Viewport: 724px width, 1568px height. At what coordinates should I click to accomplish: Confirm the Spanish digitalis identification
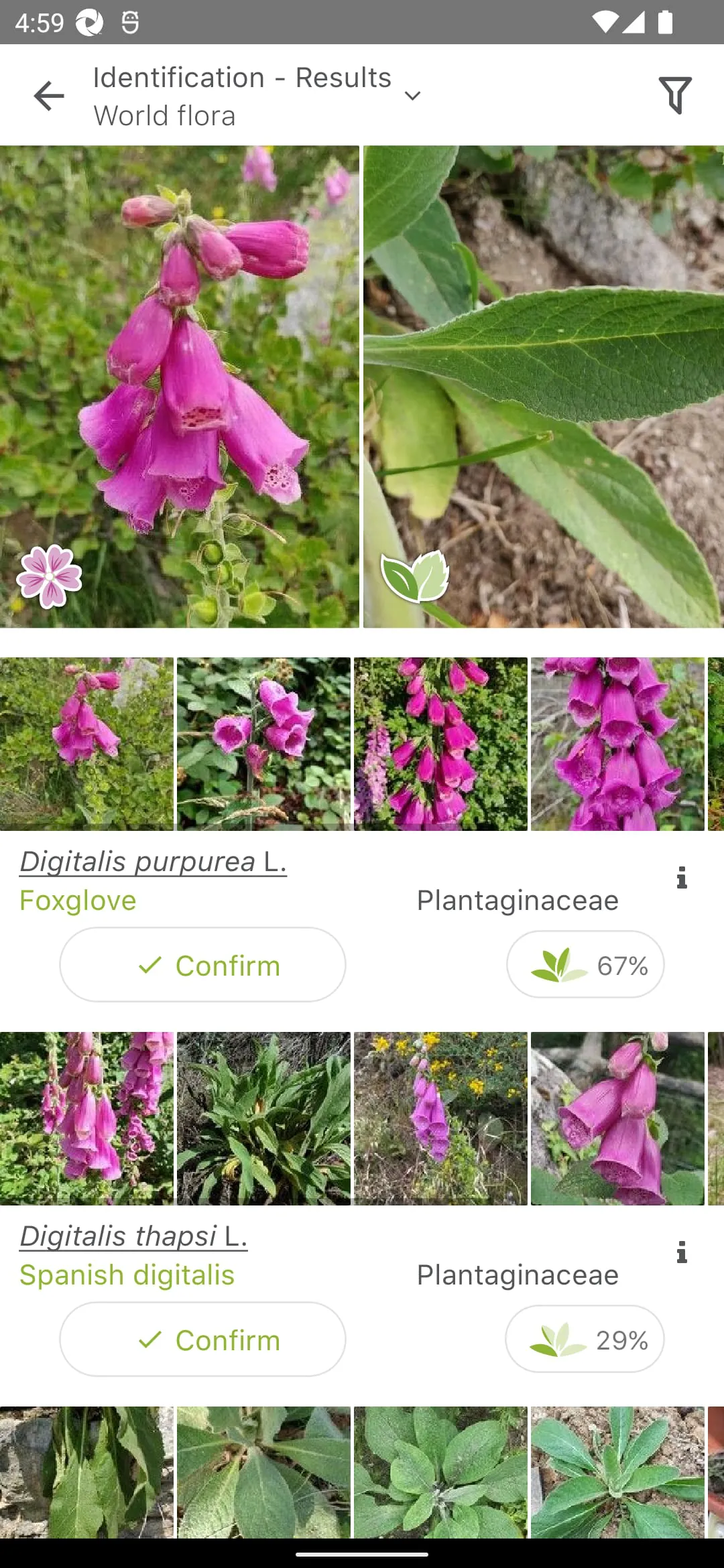coord(202,1340)
